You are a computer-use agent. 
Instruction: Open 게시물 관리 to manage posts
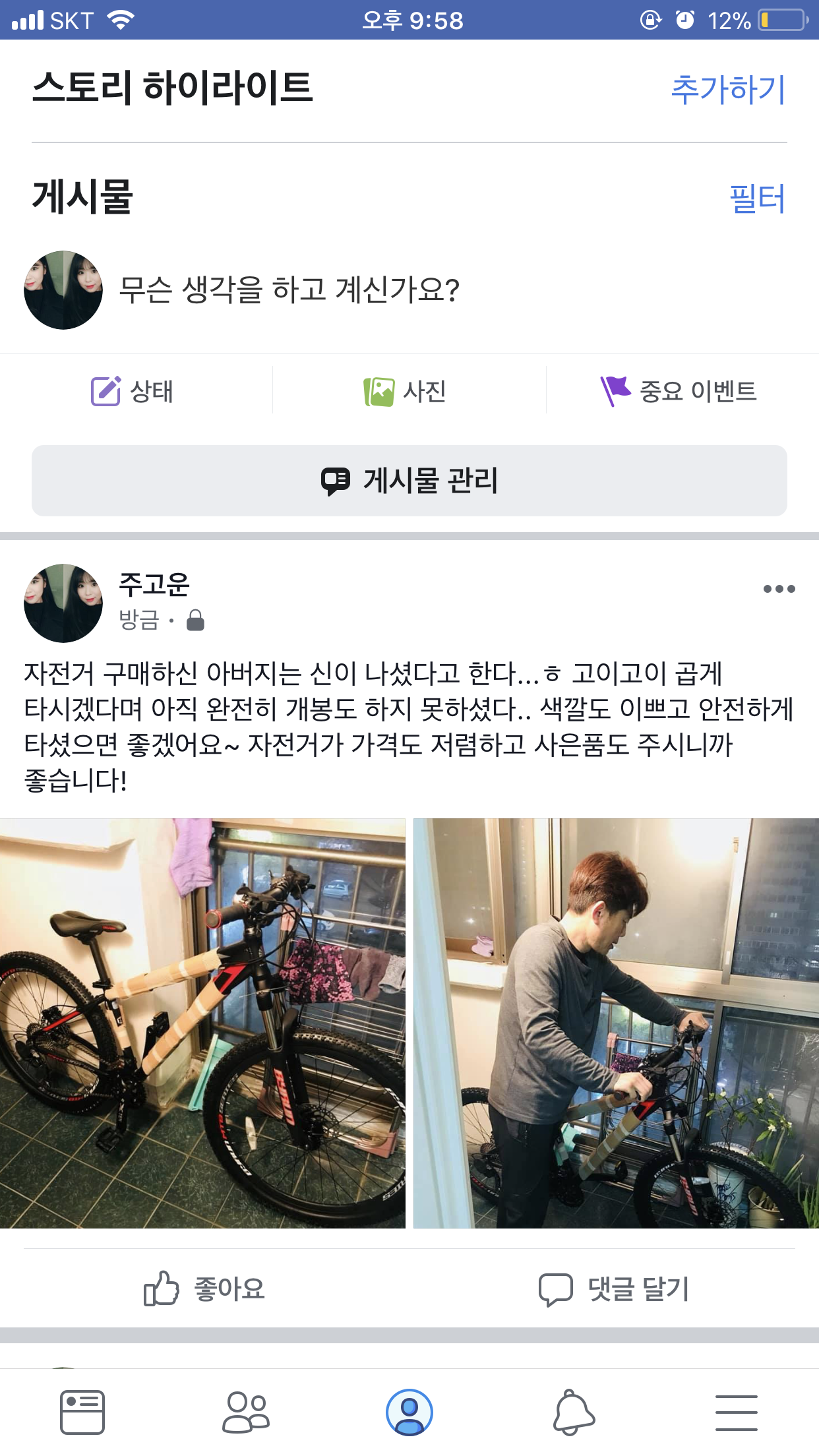point(409,481)
